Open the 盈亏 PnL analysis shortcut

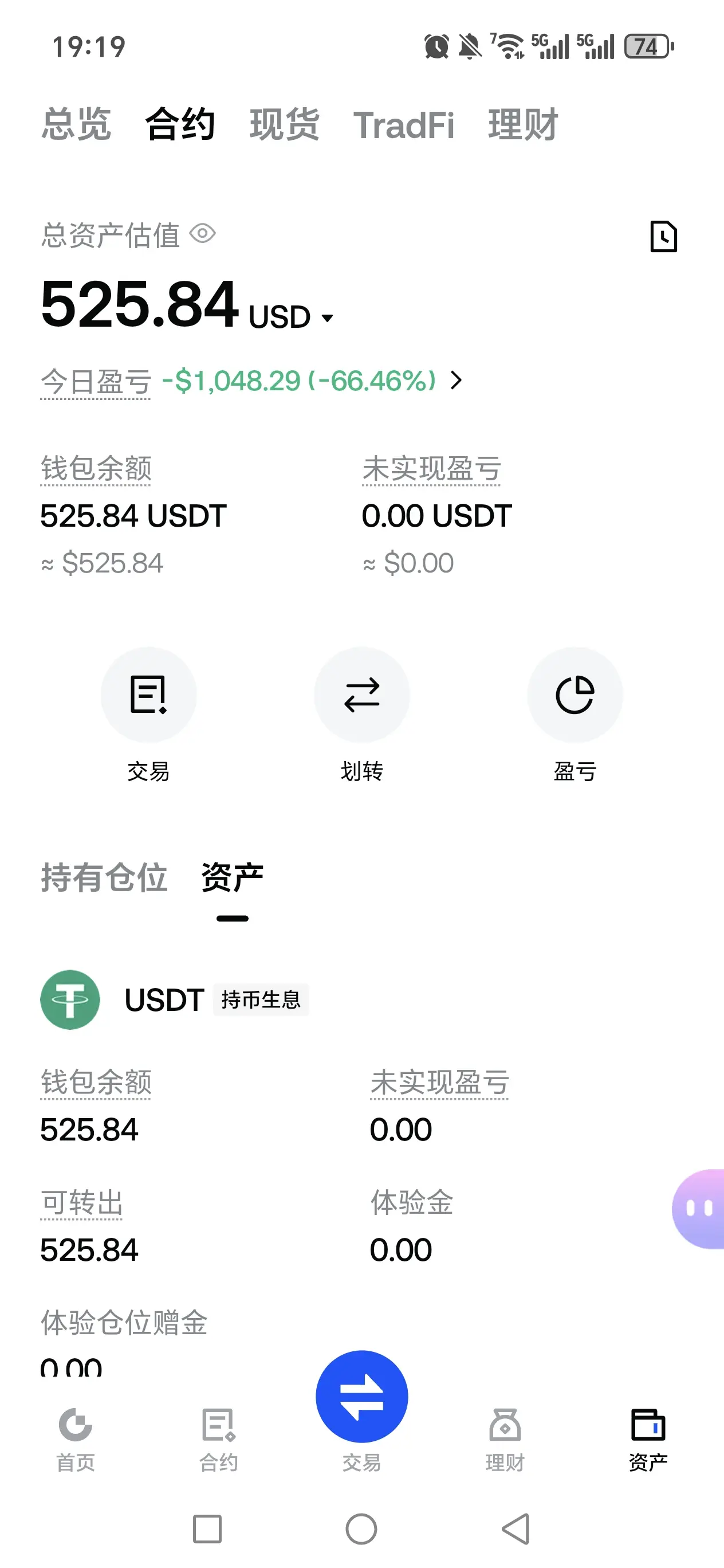pos(575,695)
